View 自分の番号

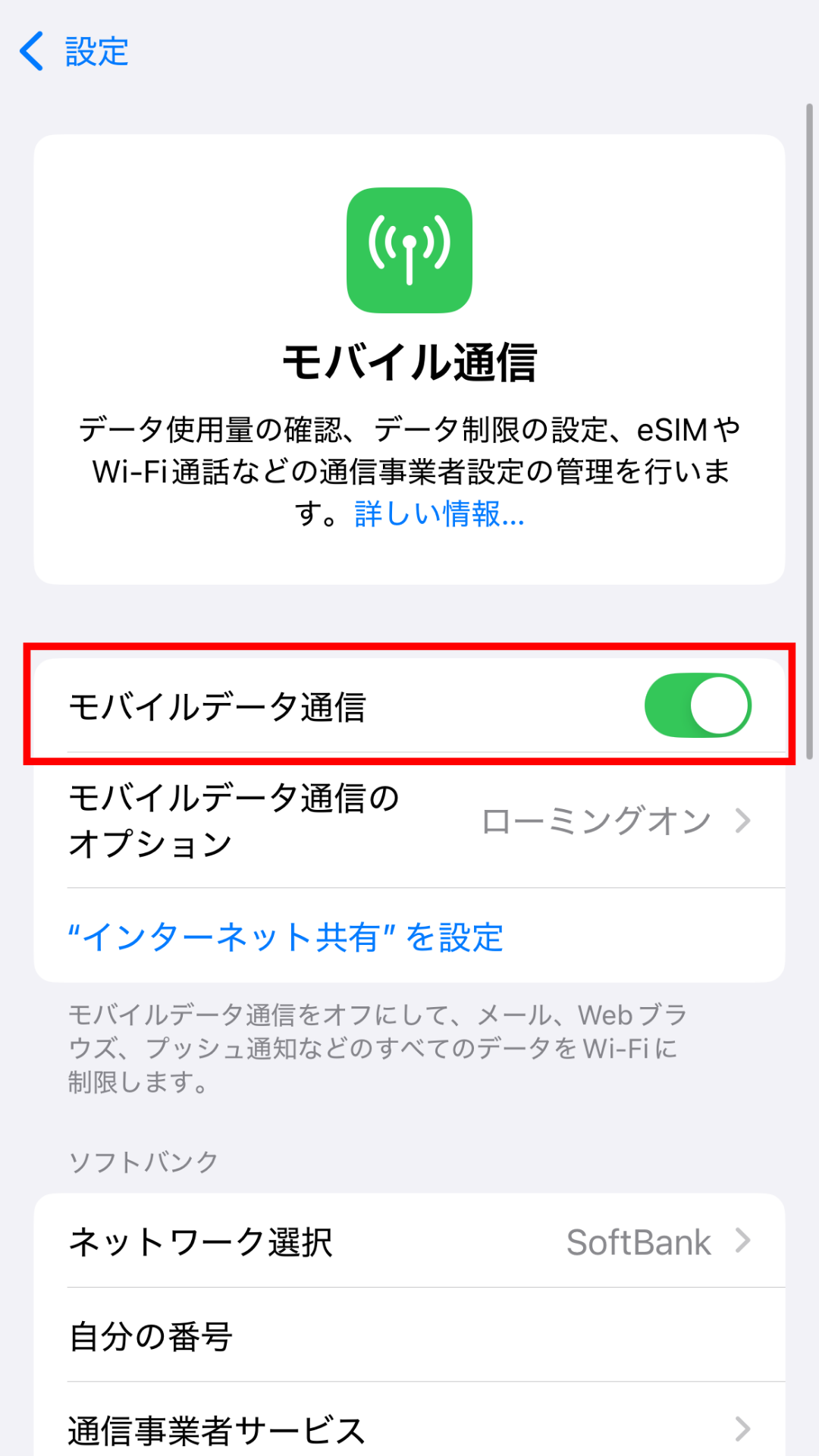(409, 1336)
